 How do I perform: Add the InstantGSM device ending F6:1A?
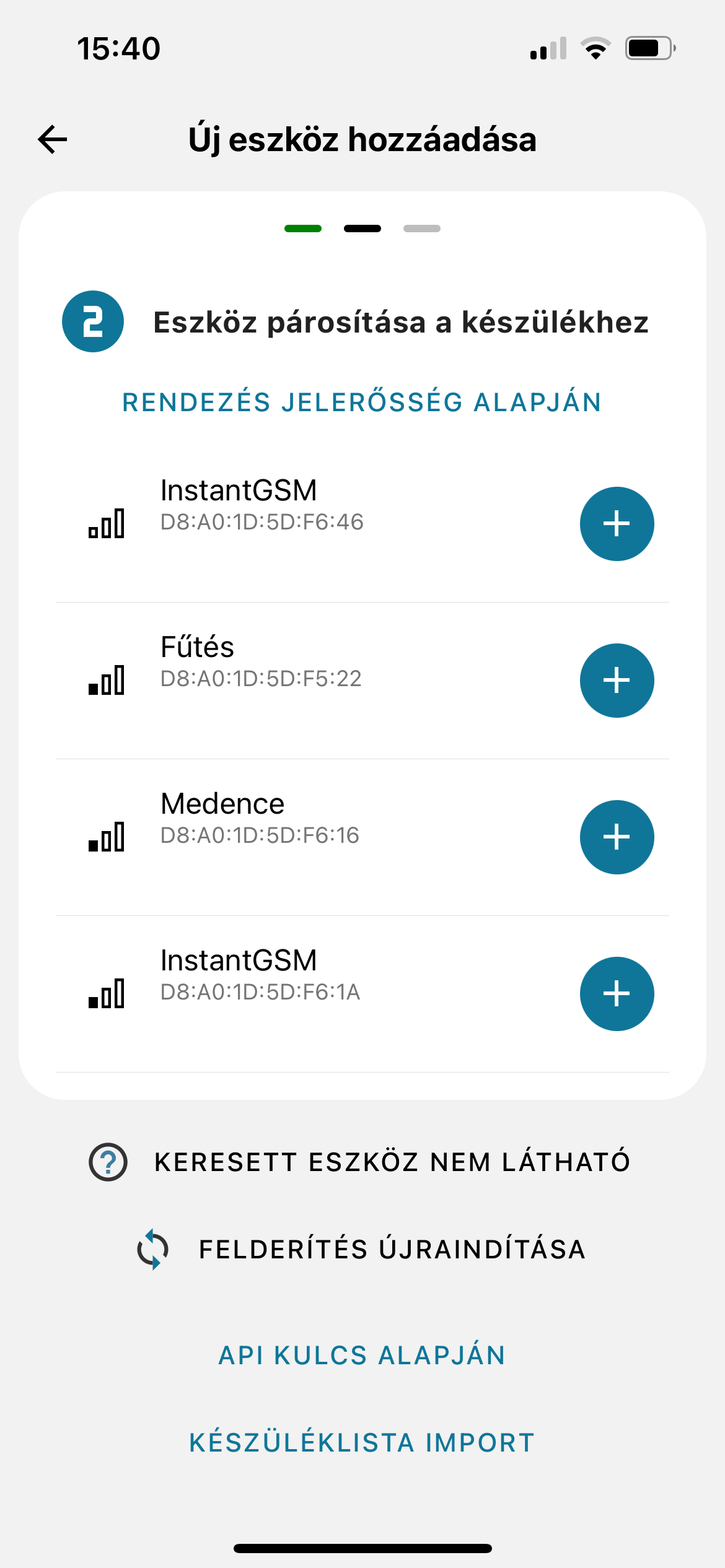coord(617,994)
